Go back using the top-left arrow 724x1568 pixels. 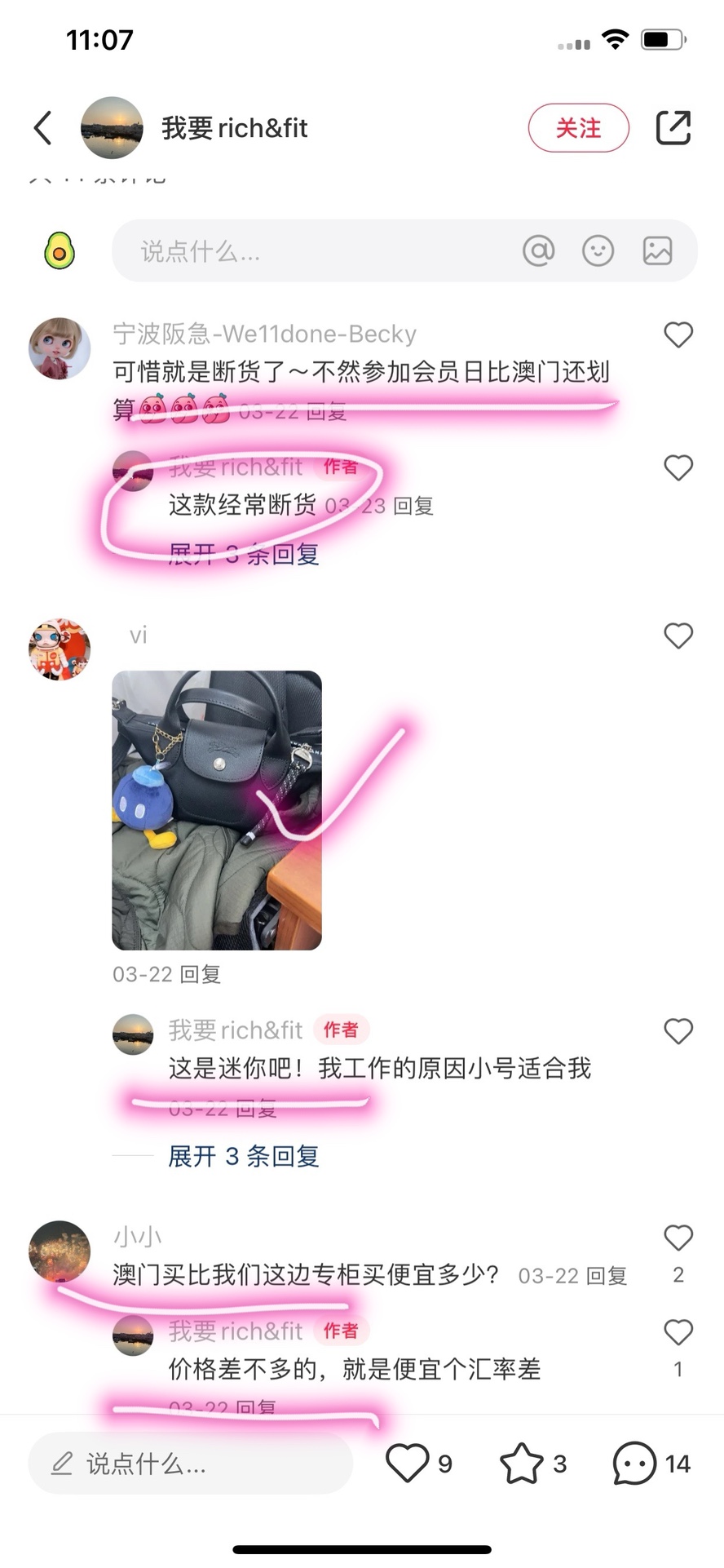click(43, 128)
